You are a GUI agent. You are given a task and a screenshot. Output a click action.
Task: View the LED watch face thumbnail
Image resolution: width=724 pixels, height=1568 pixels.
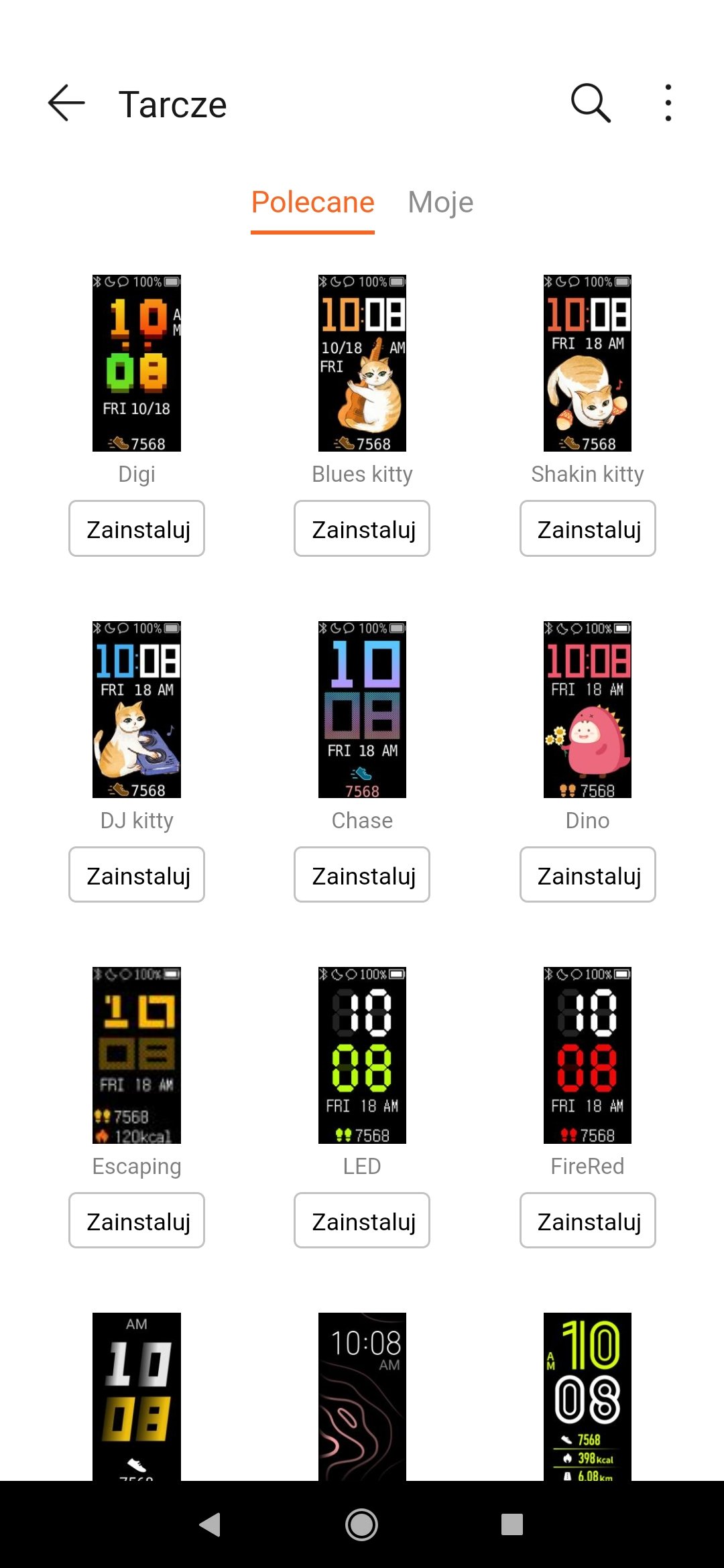pyautogui.click(x=362, y=1055)
